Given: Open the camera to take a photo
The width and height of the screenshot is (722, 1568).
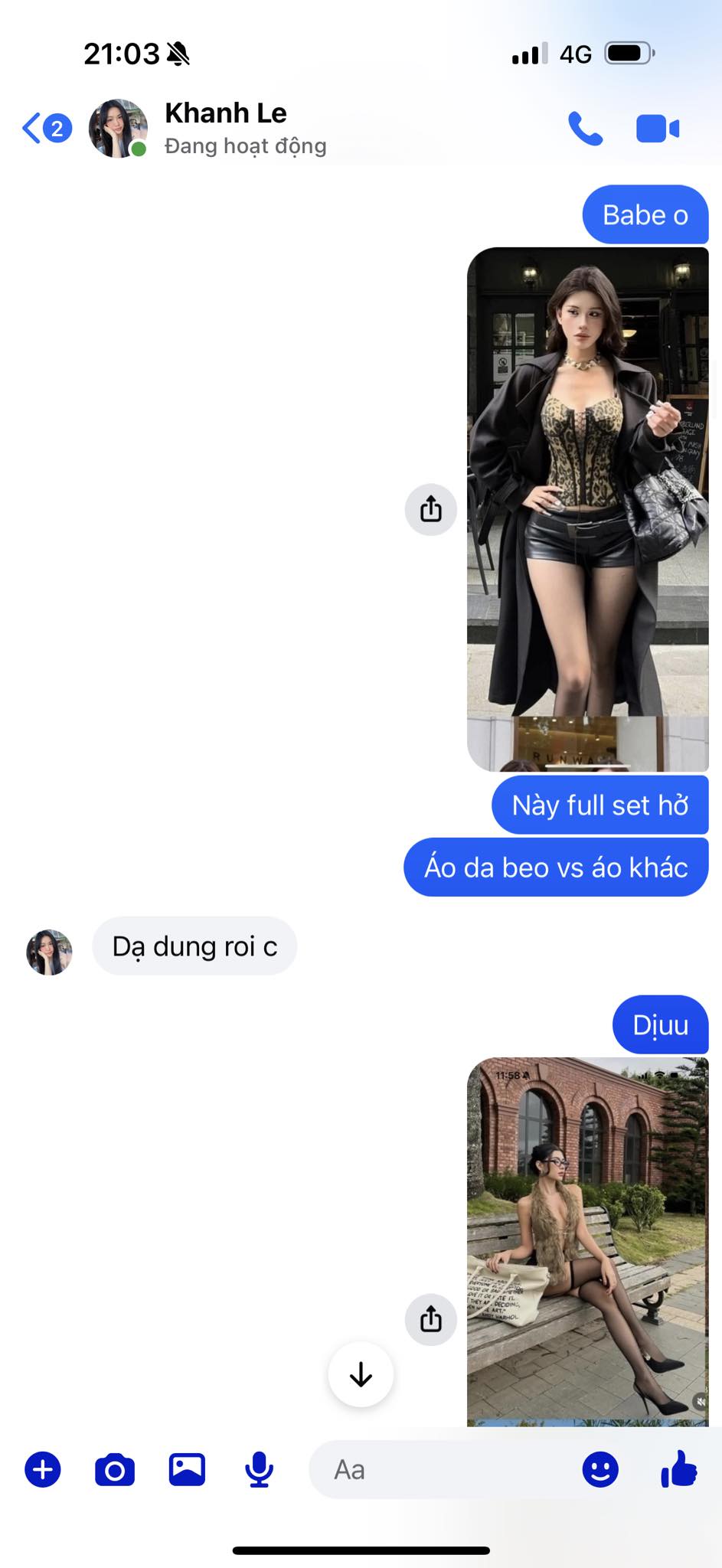Looking at the screenshot, I should tap(115, 1470).
